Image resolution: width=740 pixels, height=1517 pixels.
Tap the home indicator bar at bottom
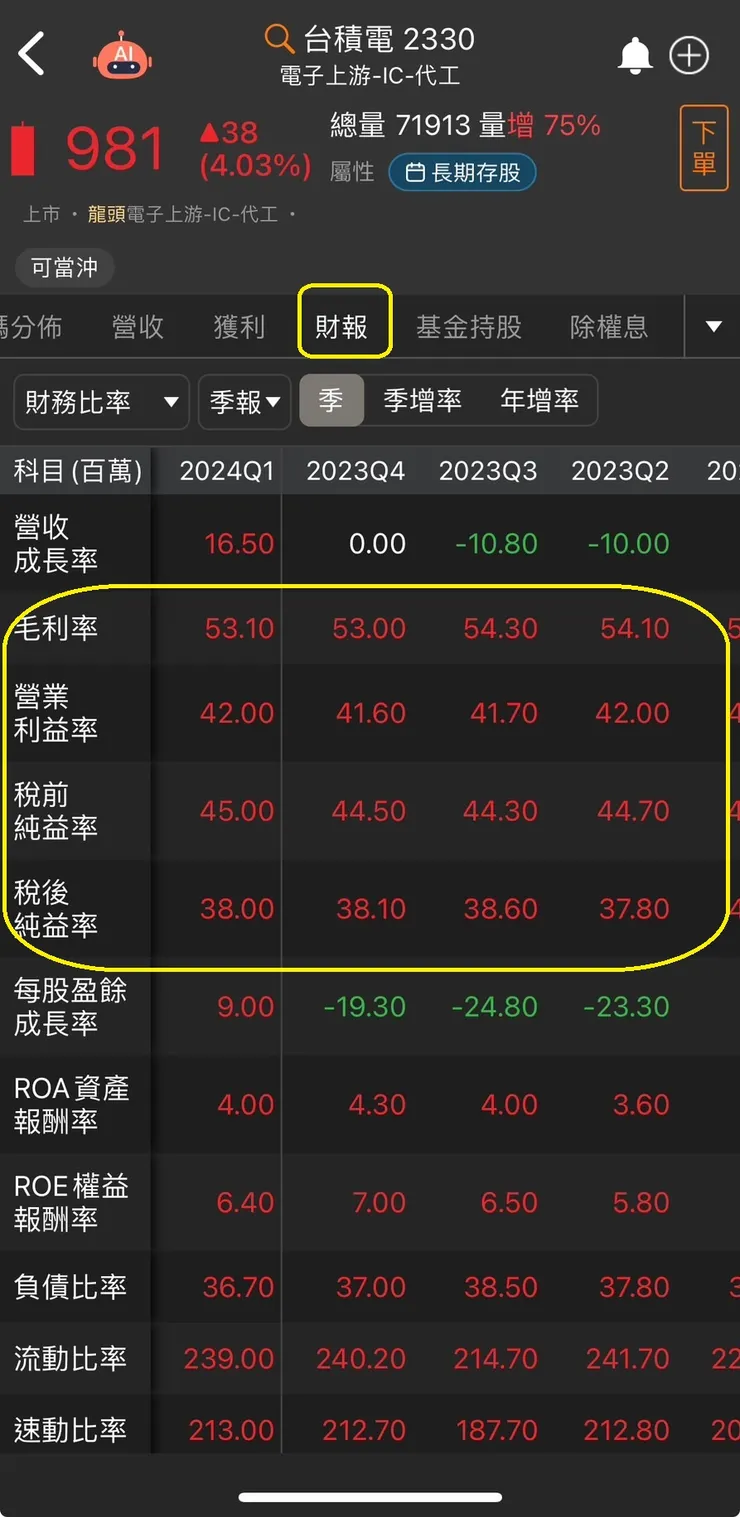[x=370, y=1494]
